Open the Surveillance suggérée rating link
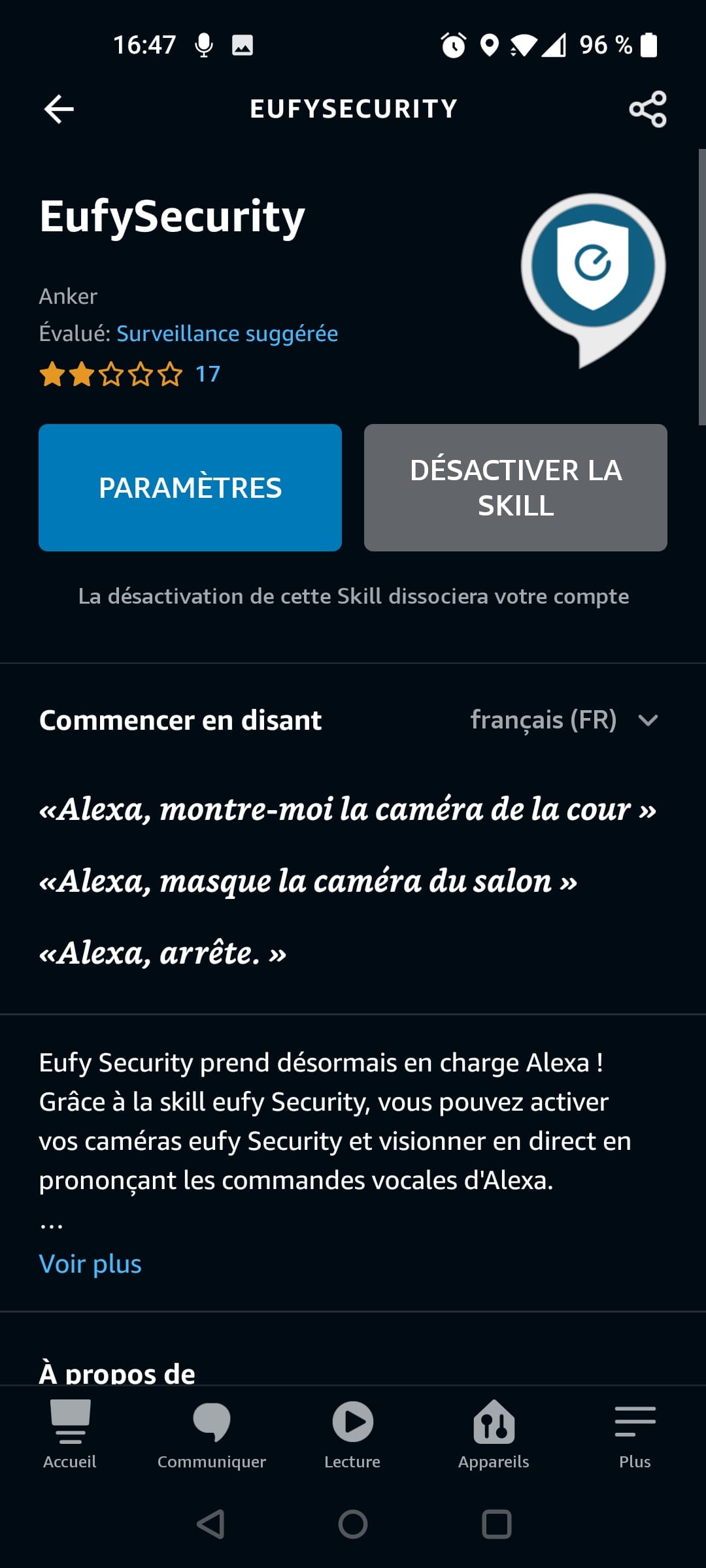 pyautogui.click(x=227, y=334)
